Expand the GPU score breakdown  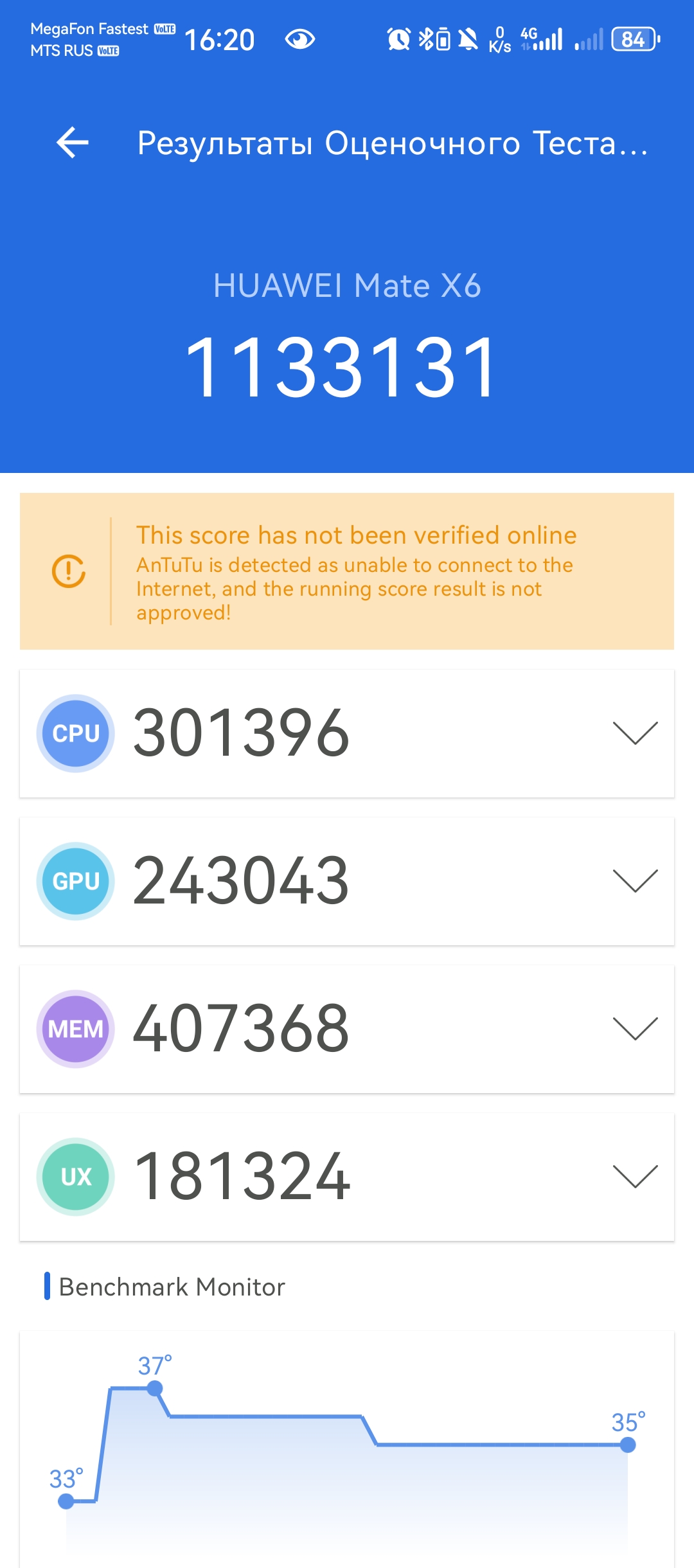635,880
